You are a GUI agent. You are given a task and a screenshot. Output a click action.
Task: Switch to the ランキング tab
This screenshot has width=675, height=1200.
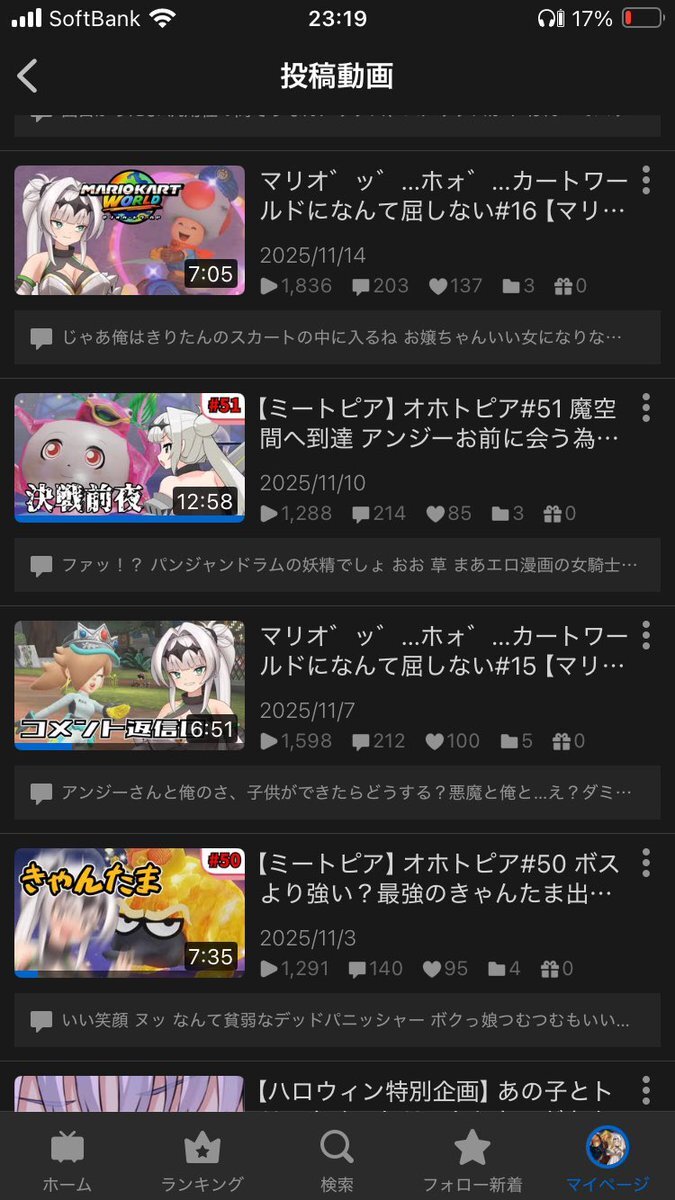(x=202, y=1158)
